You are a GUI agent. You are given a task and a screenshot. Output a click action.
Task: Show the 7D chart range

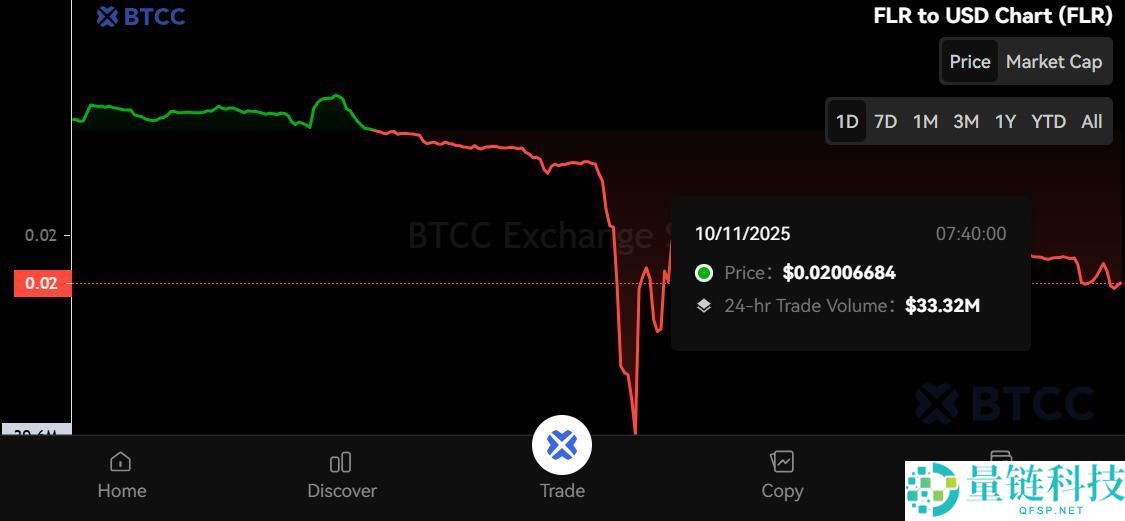pos(885,122)
